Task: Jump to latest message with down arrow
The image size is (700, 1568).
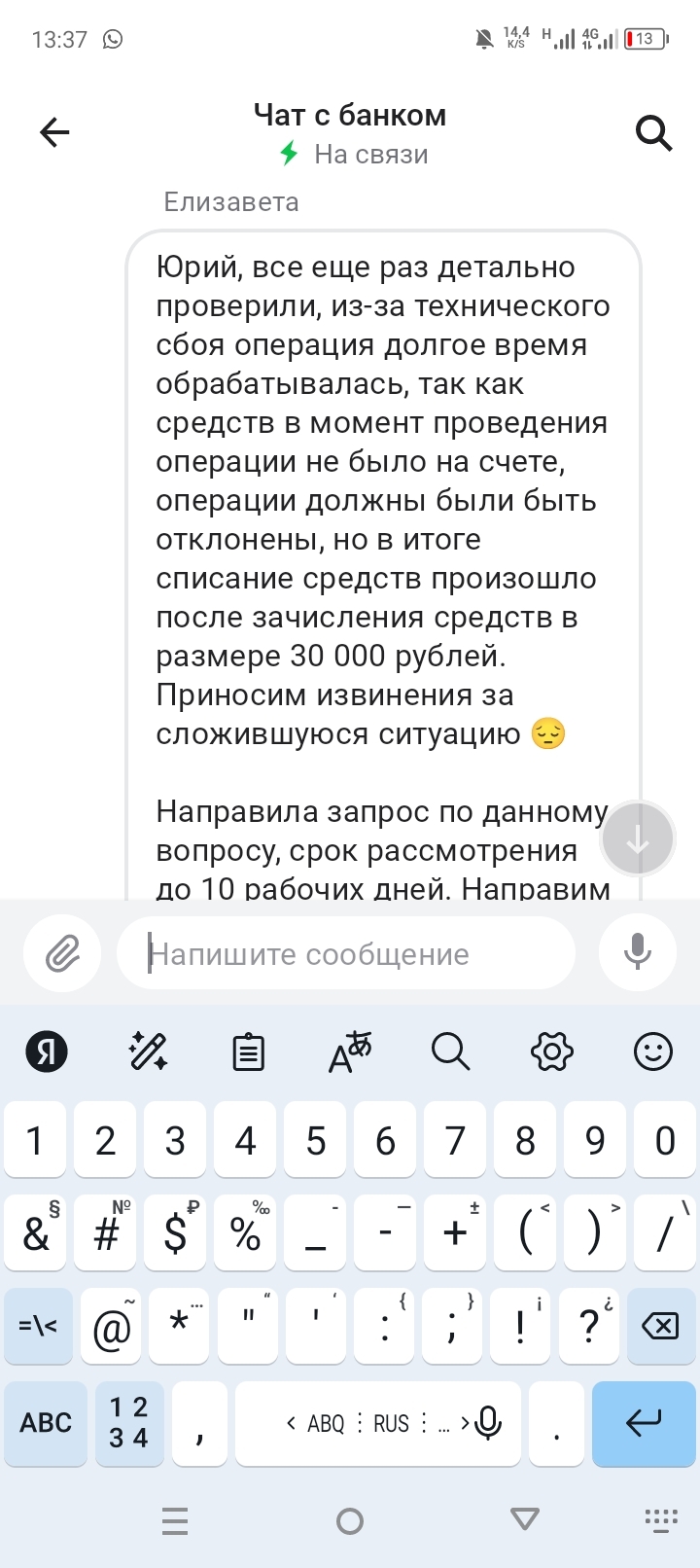Action: point(638,838)
